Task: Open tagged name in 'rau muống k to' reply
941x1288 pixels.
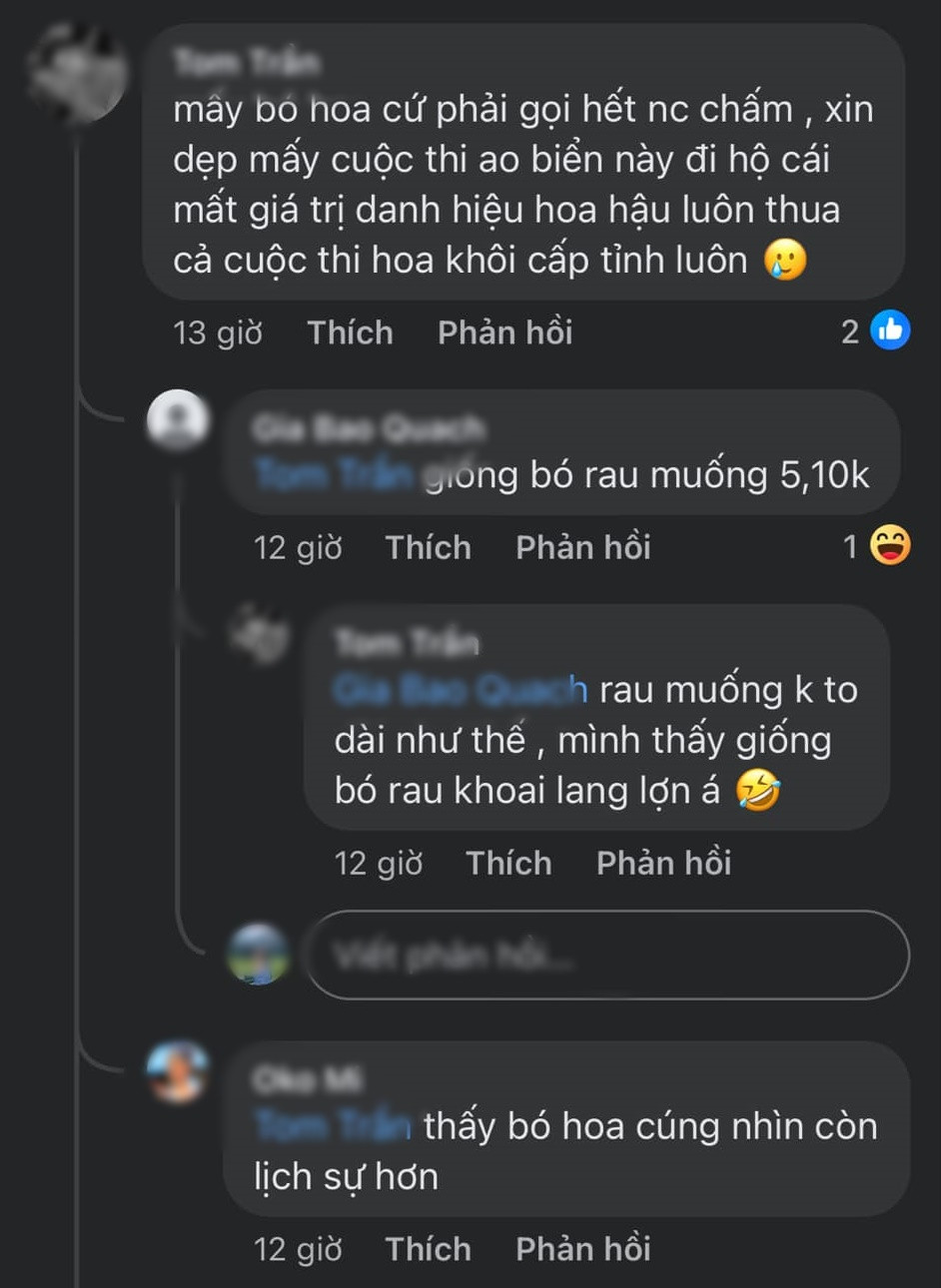Action: (460, 690)
